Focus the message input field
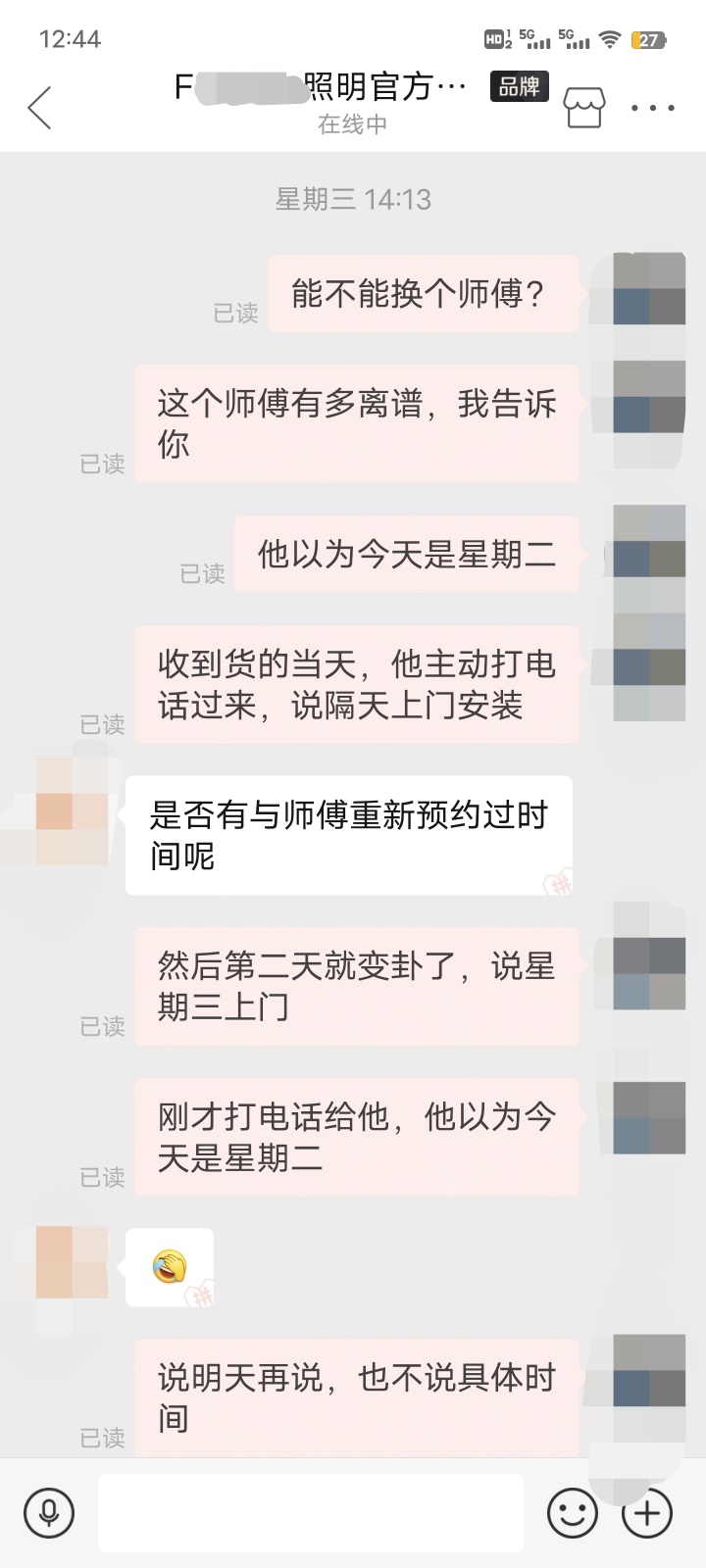 point(310,1512)
